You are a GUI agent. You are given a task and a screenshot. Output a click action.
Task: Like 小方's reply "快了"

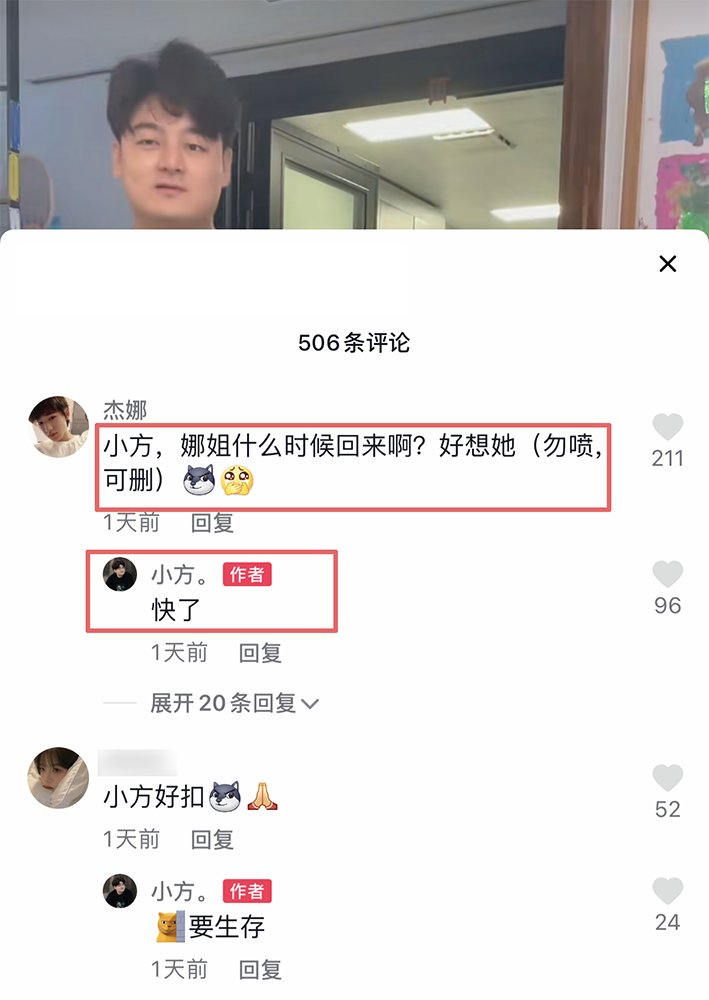[x=667, y=574]
